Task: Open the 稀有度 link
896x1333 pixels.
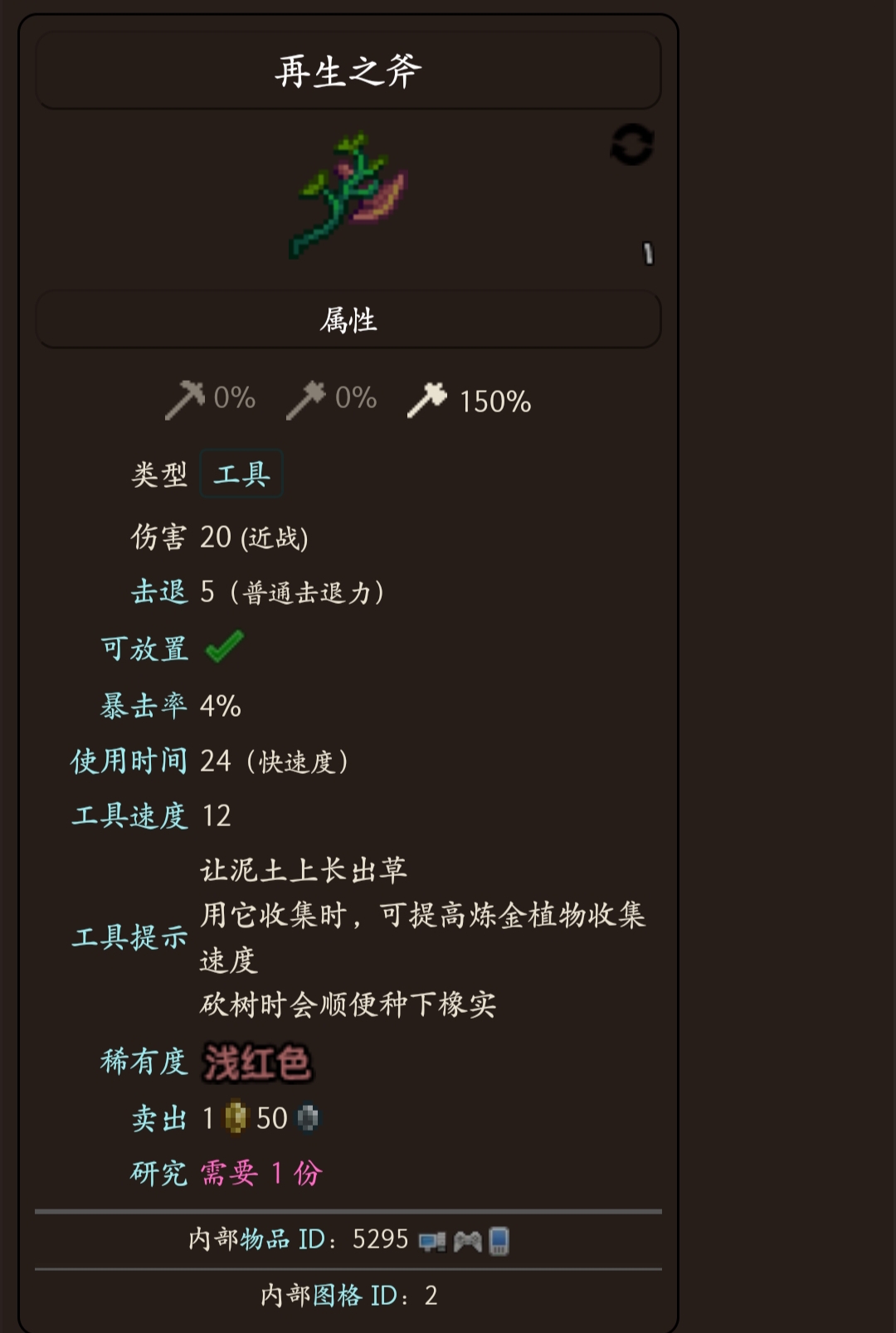Action: 144,1062
